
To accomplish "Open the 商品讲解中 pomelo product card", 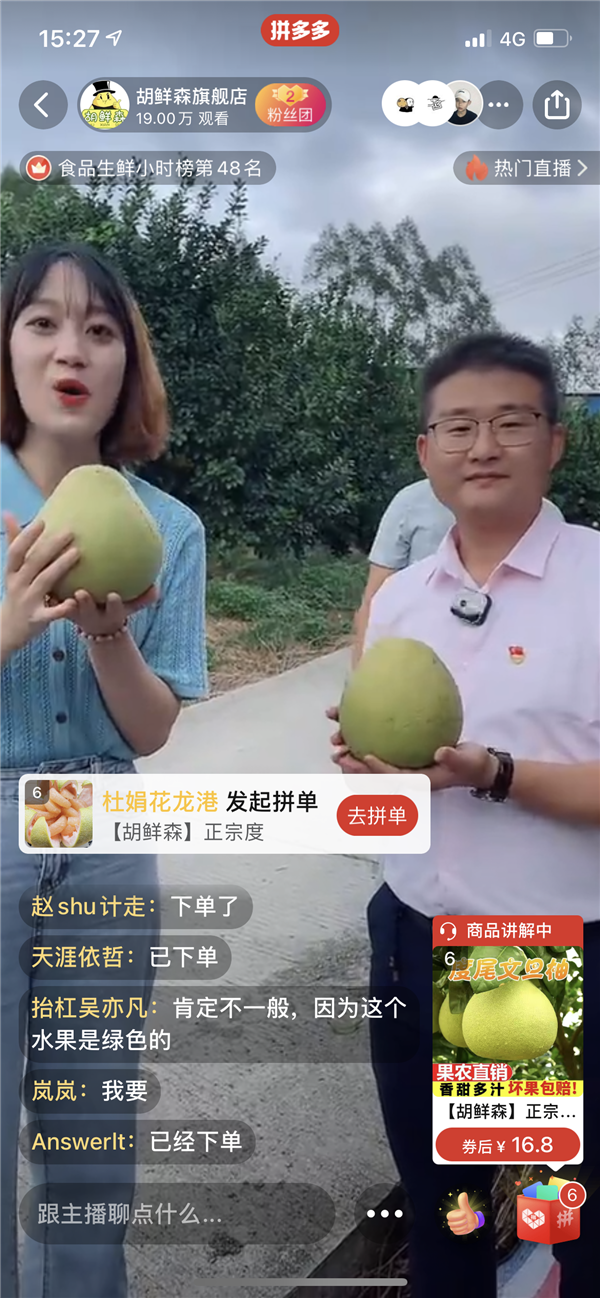I will tap(508, 1040).
